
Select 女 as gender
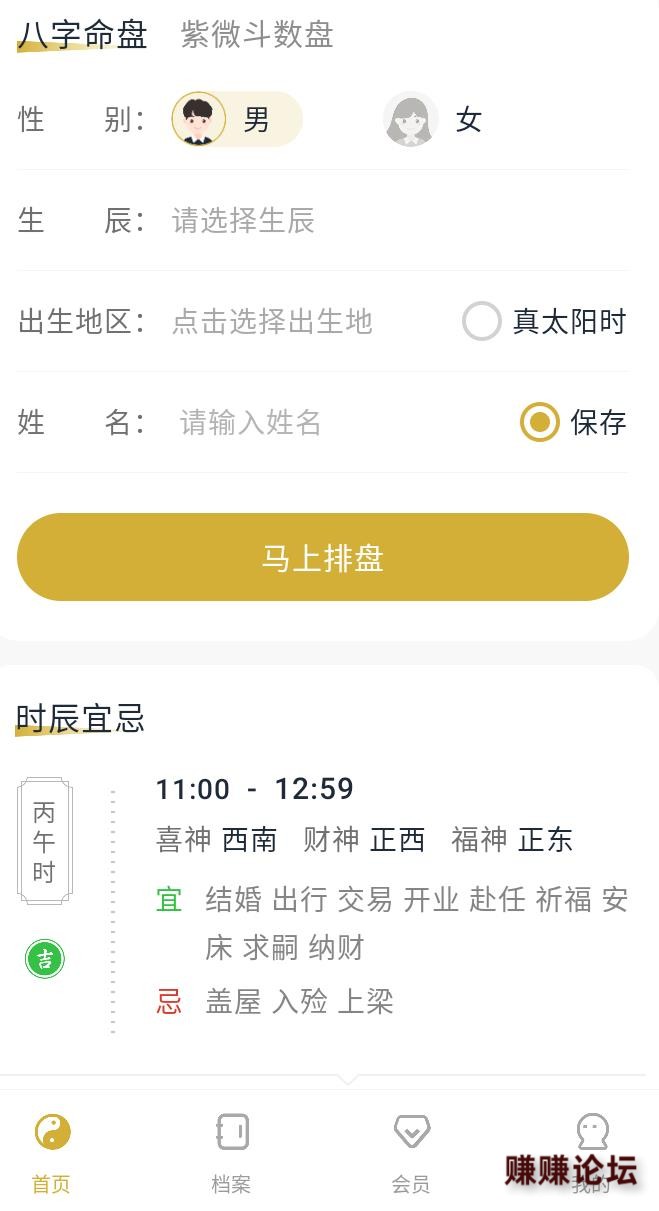(434, 120)
